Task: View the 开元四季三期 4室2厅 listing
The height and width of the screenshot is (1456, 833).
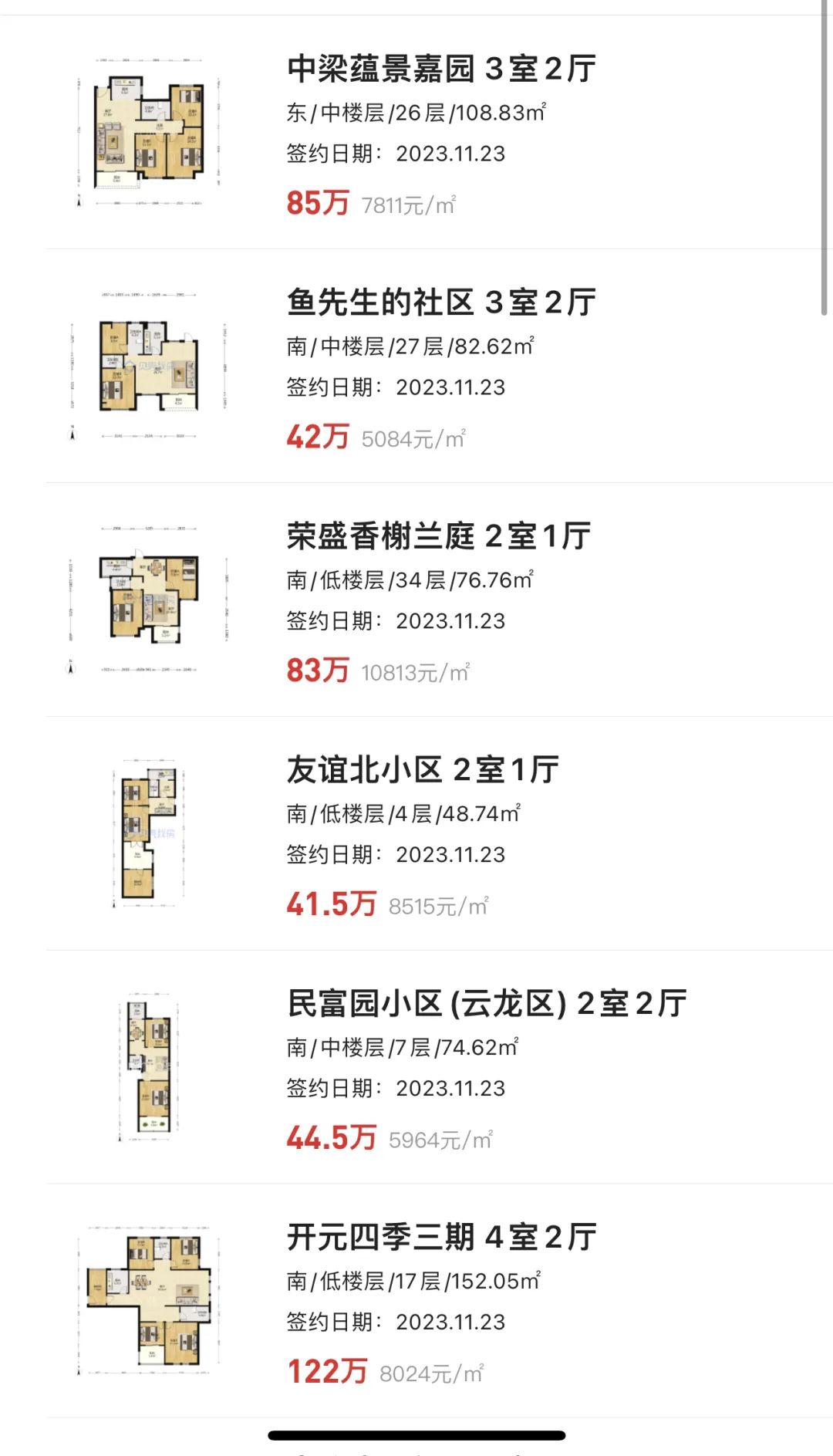Action: point(441,1238)
